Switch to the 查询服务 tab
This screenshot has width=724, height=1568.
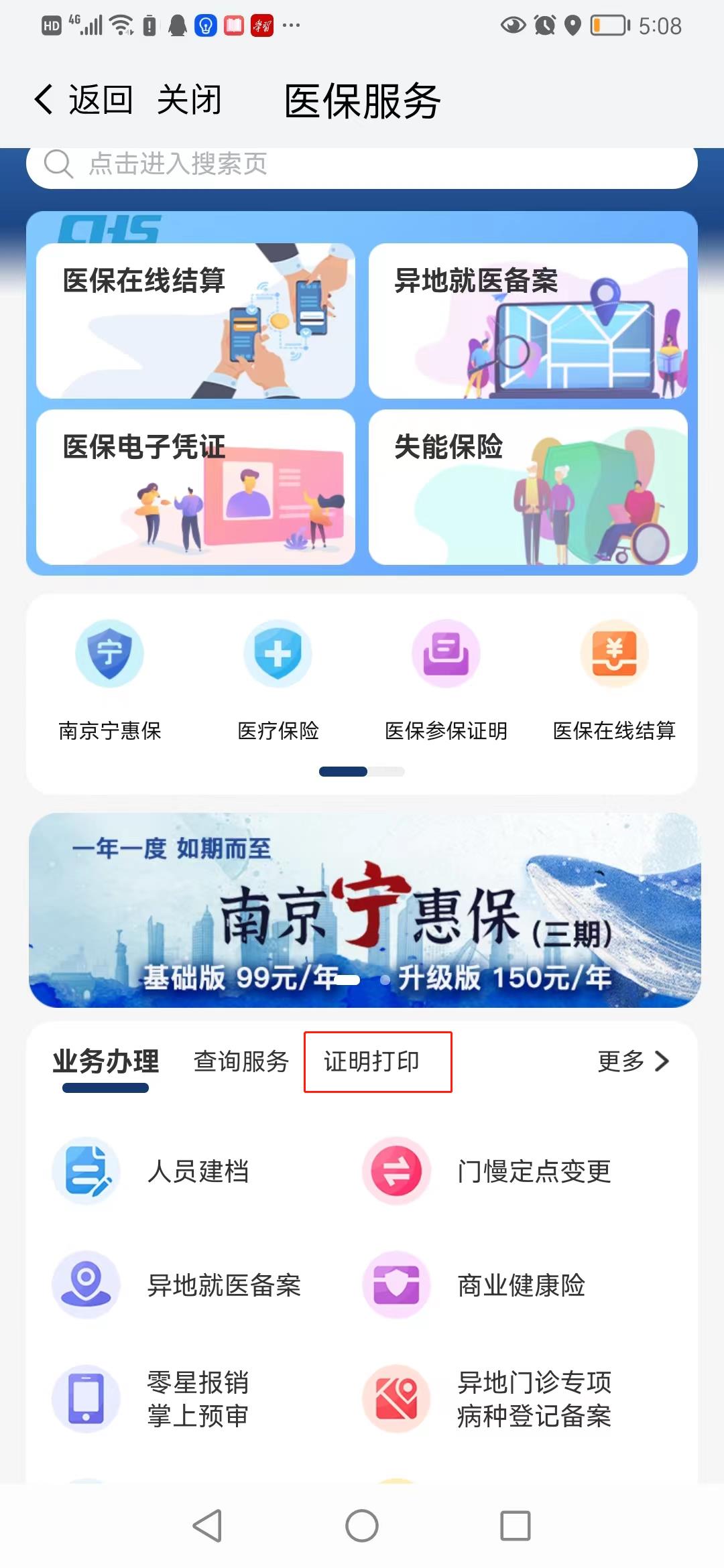pyautogui.click(x=241, y=1061)
